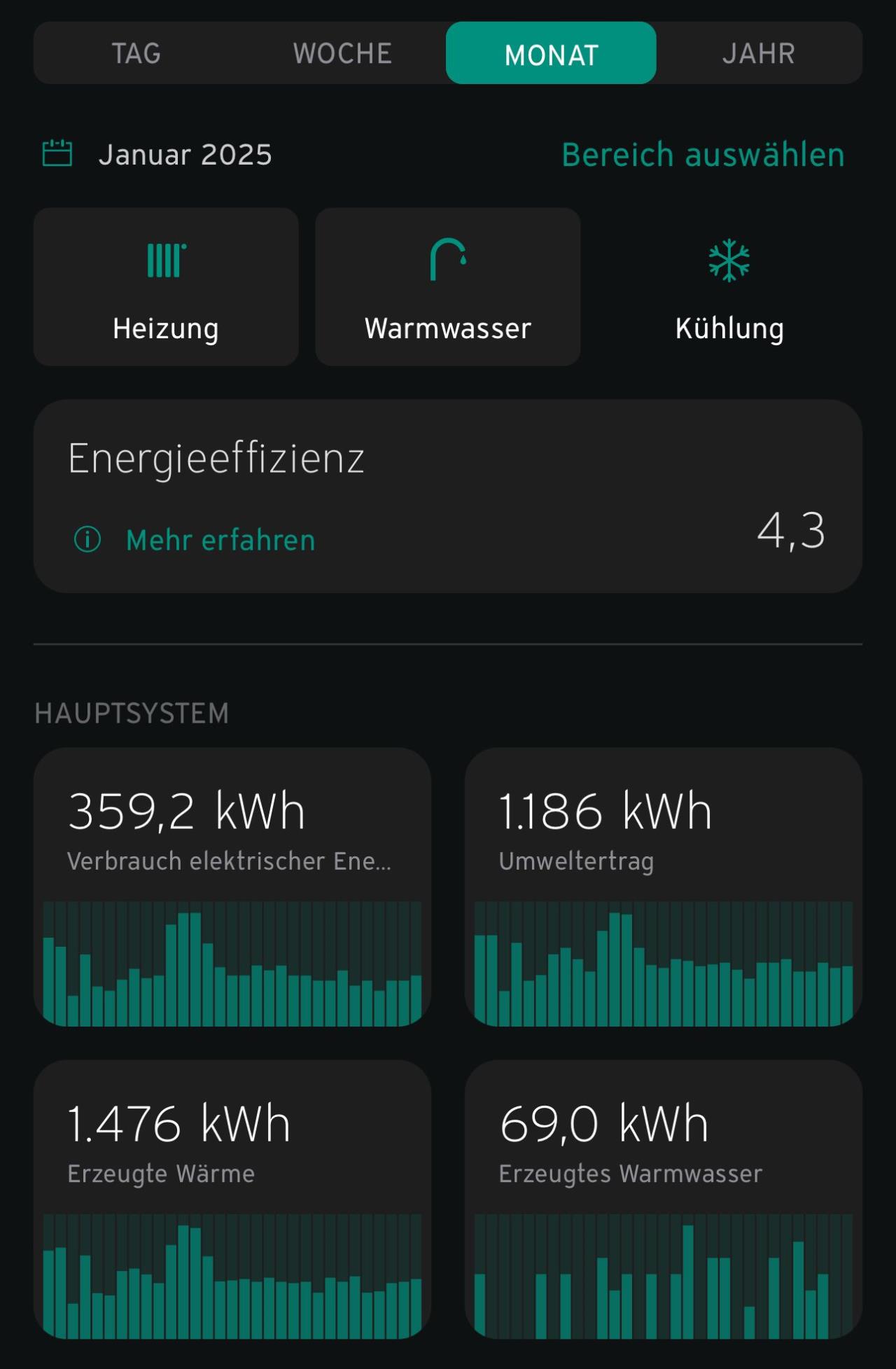Viewport: 896px width, 1369px height.
Task: Choose the Warmwasser category
Action: coord(448,286)
